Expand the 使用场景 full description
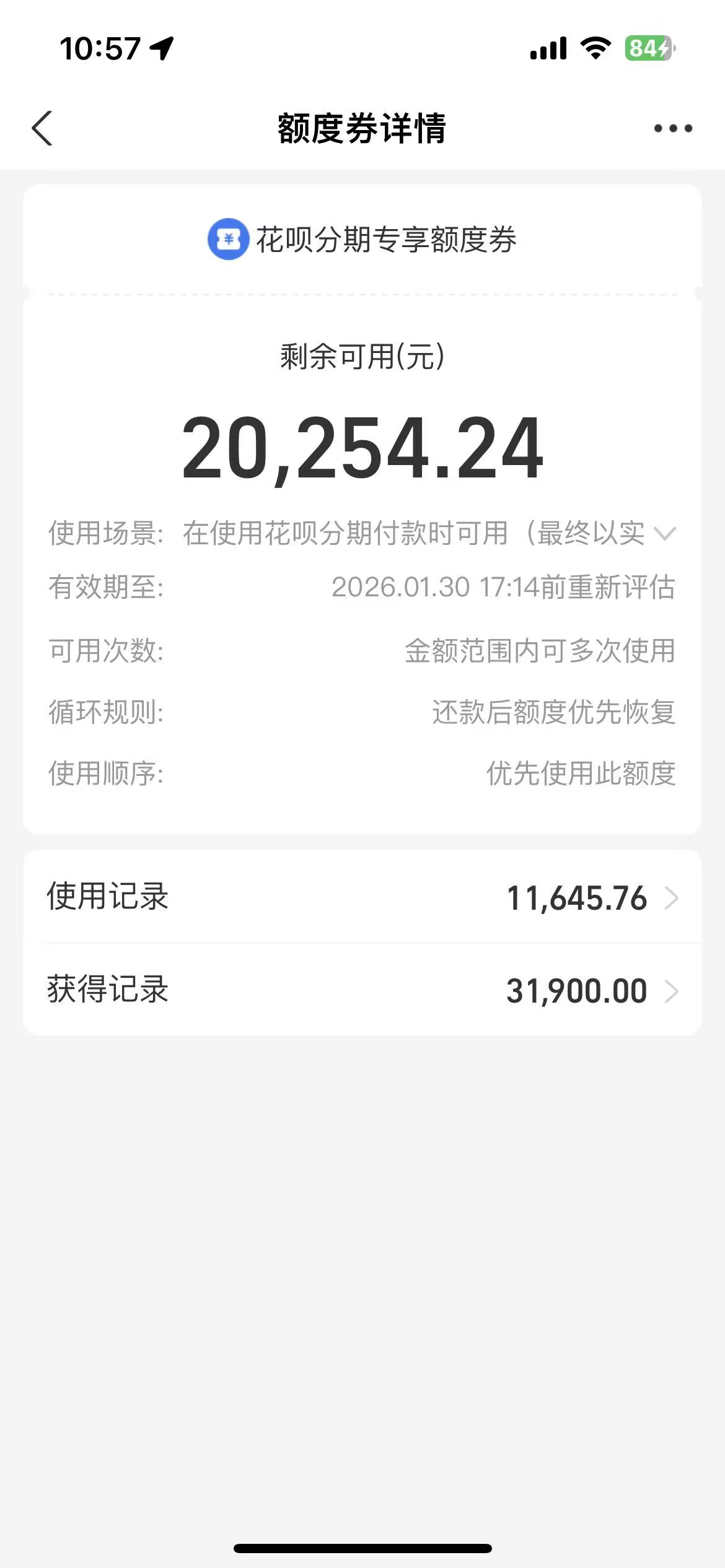Image resolution: width=725 pixels, height=1568 pixels. (666, 534)
